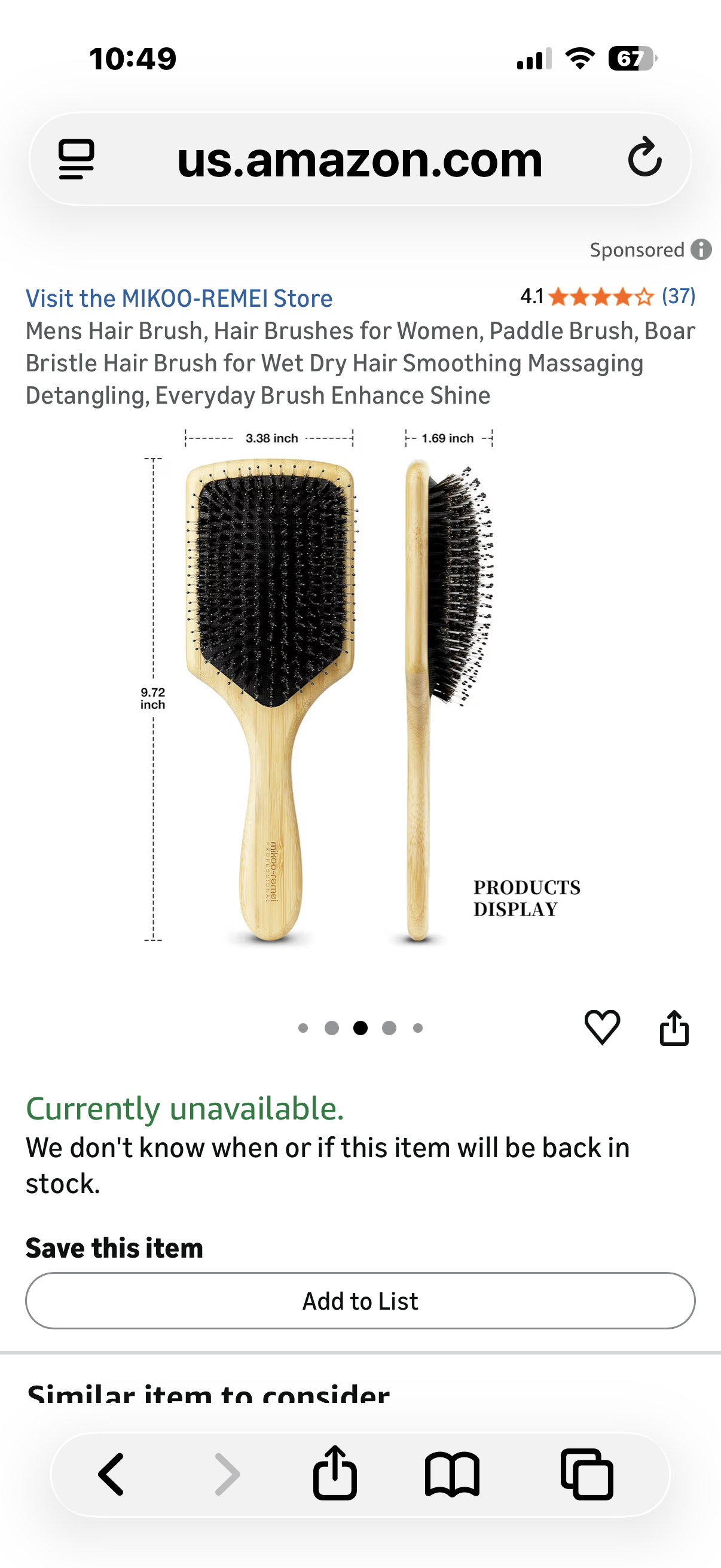Jump to the first product image dot

304,1027
